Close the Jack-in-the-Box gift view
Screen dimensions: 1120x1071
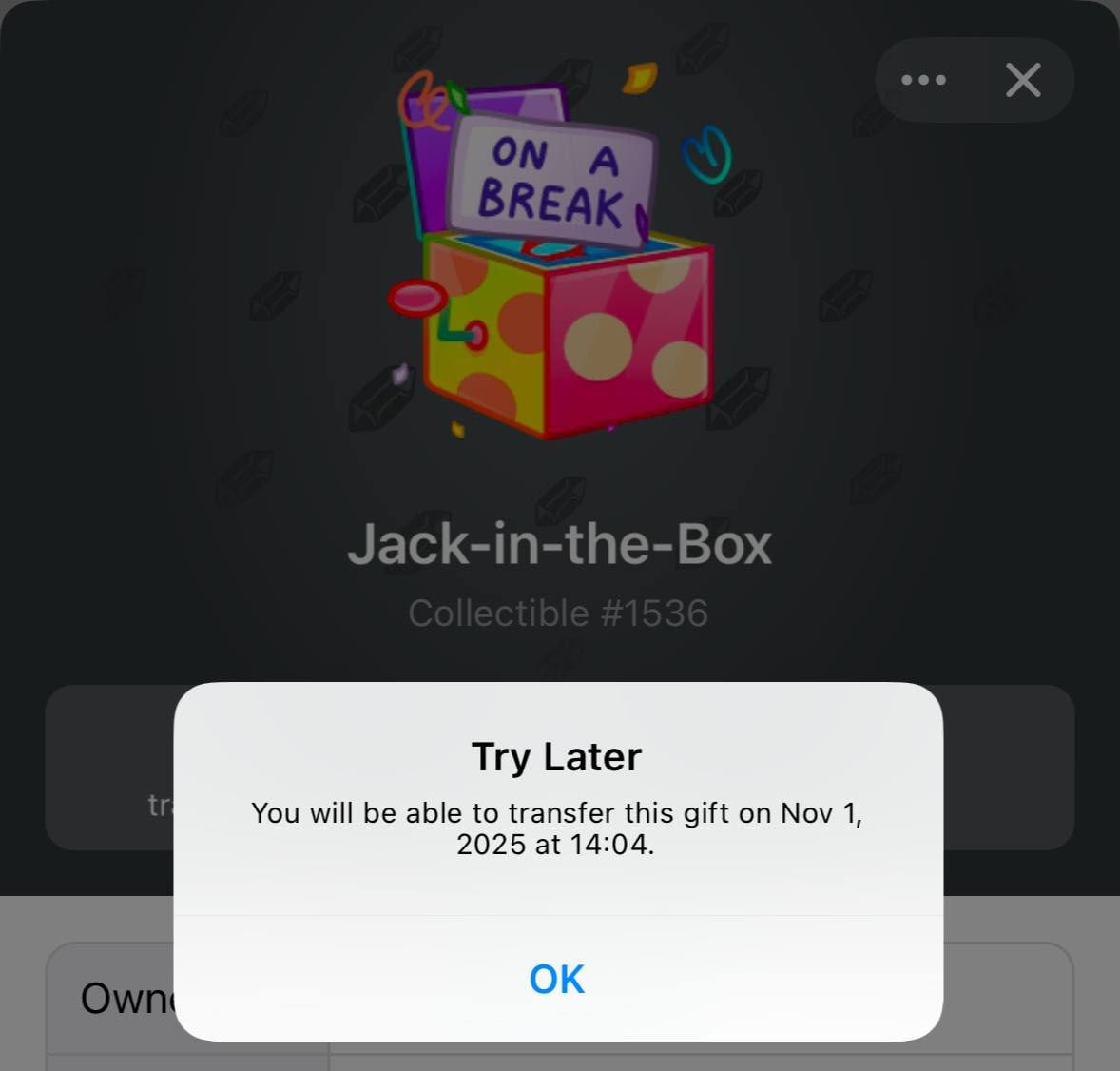(1023, 80)
